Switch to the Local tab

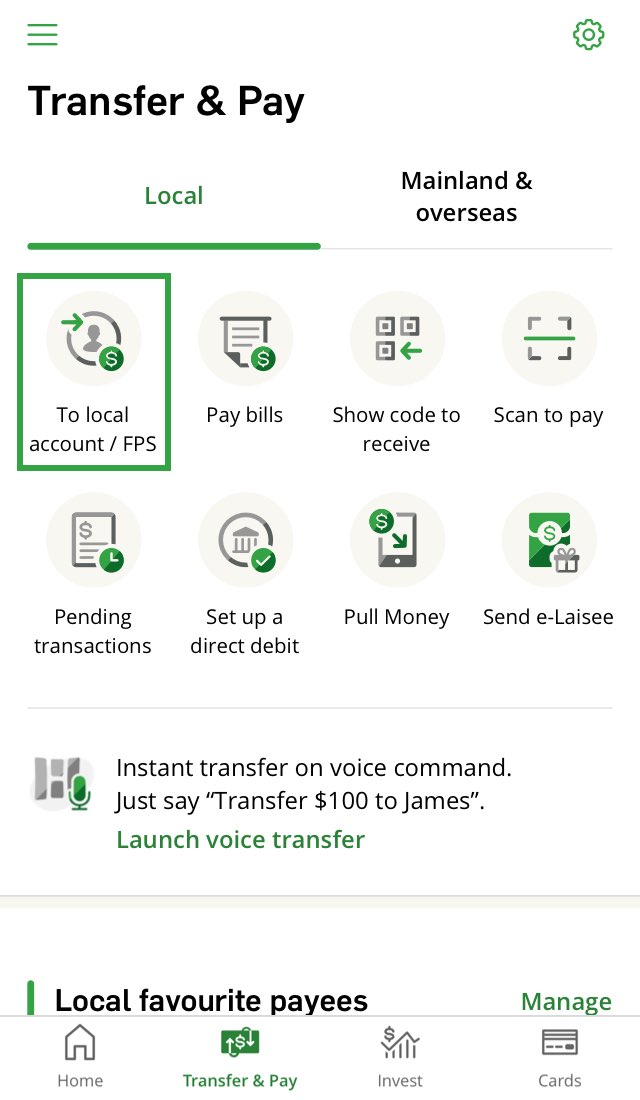coord(173,196)
